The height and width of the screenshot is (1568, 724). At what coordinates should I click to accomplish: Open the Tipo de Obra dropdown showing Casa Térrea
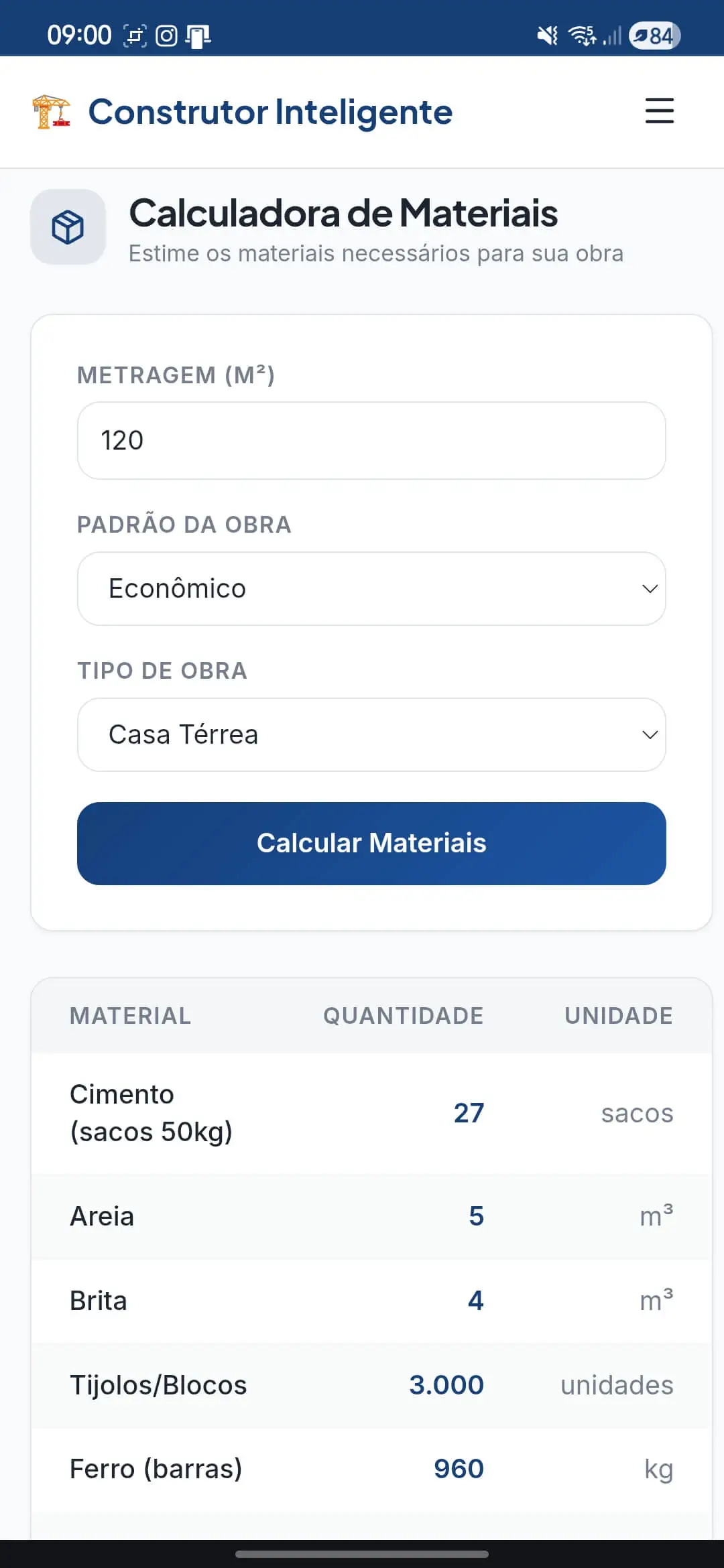point(371,734)
